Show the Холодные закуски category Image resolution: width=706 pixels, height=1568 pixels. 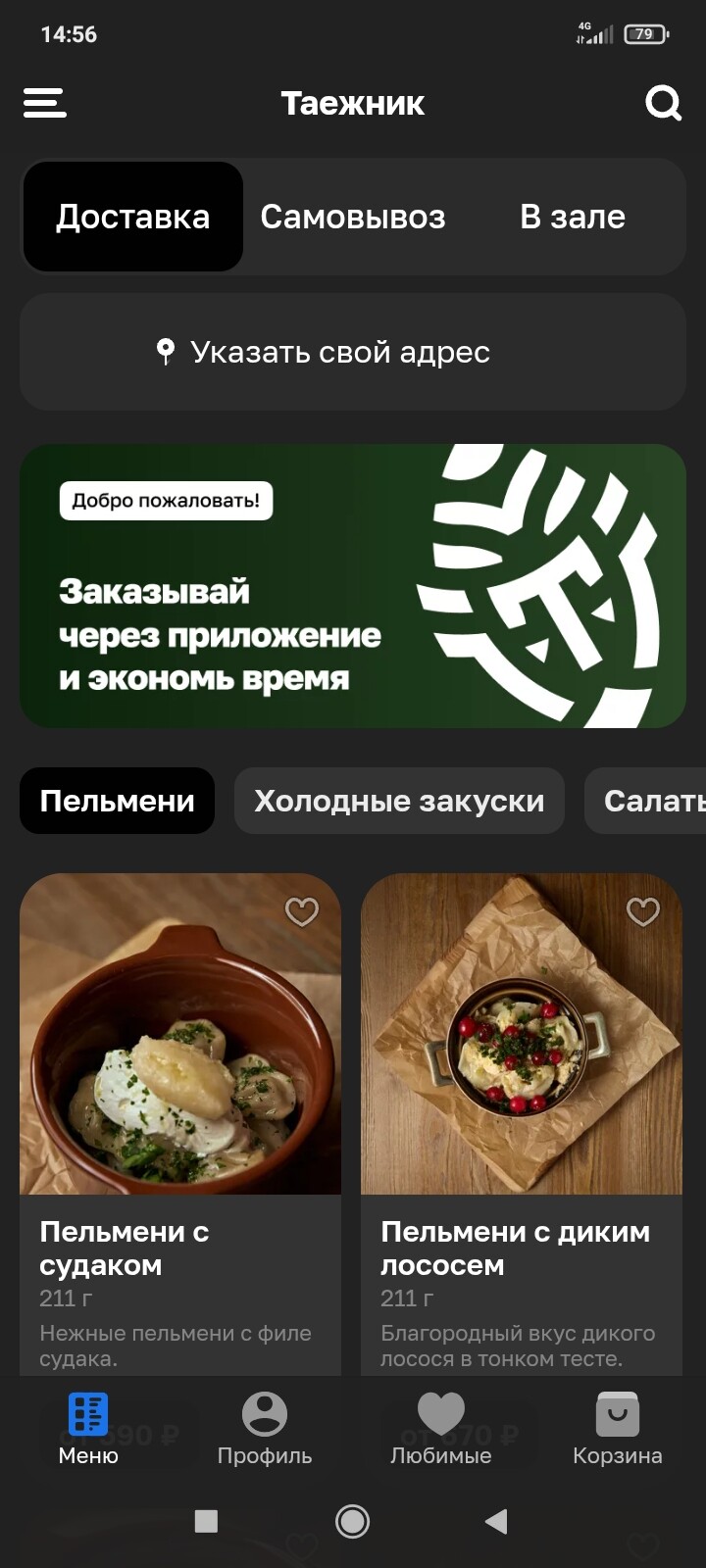tap(399, 801)
